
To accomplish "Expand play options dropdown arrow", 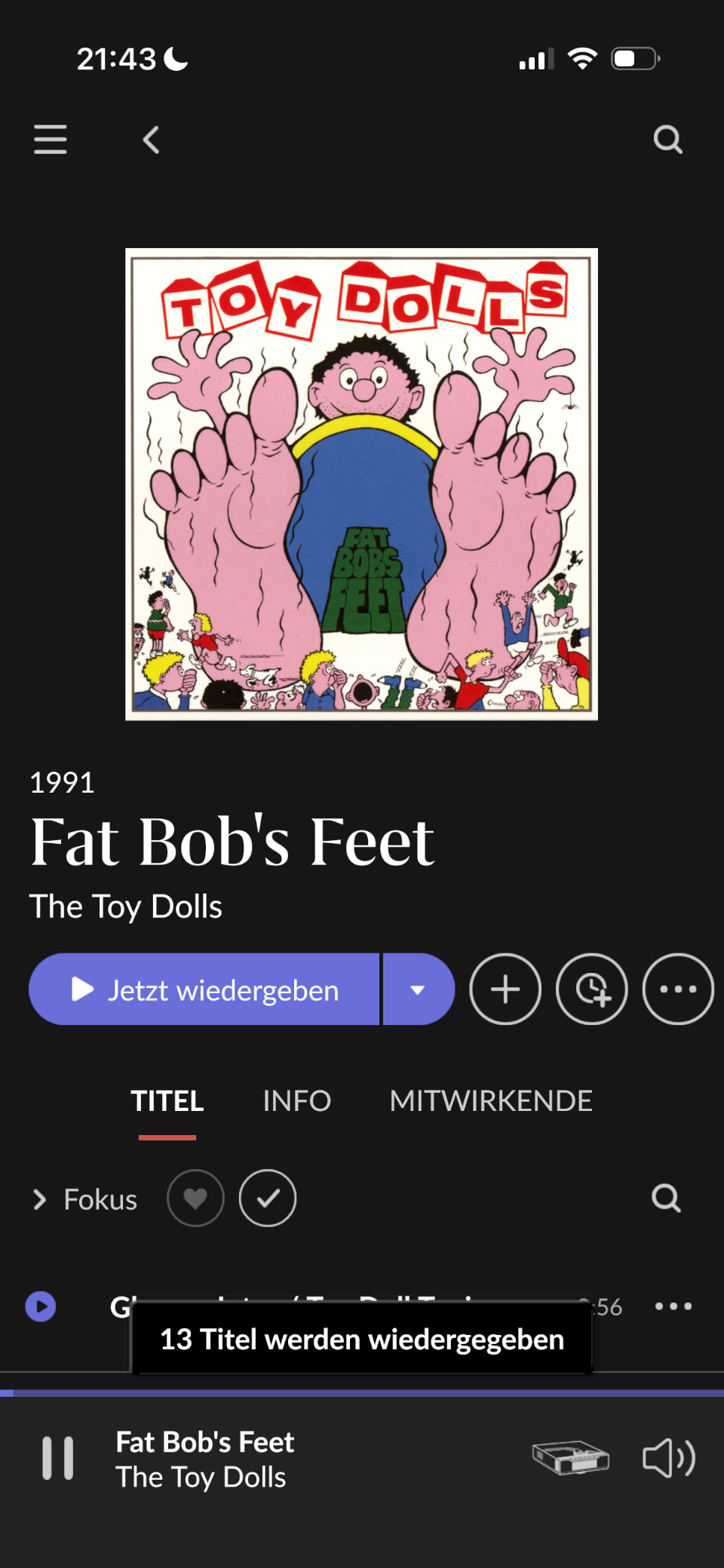I will [418, 990].
